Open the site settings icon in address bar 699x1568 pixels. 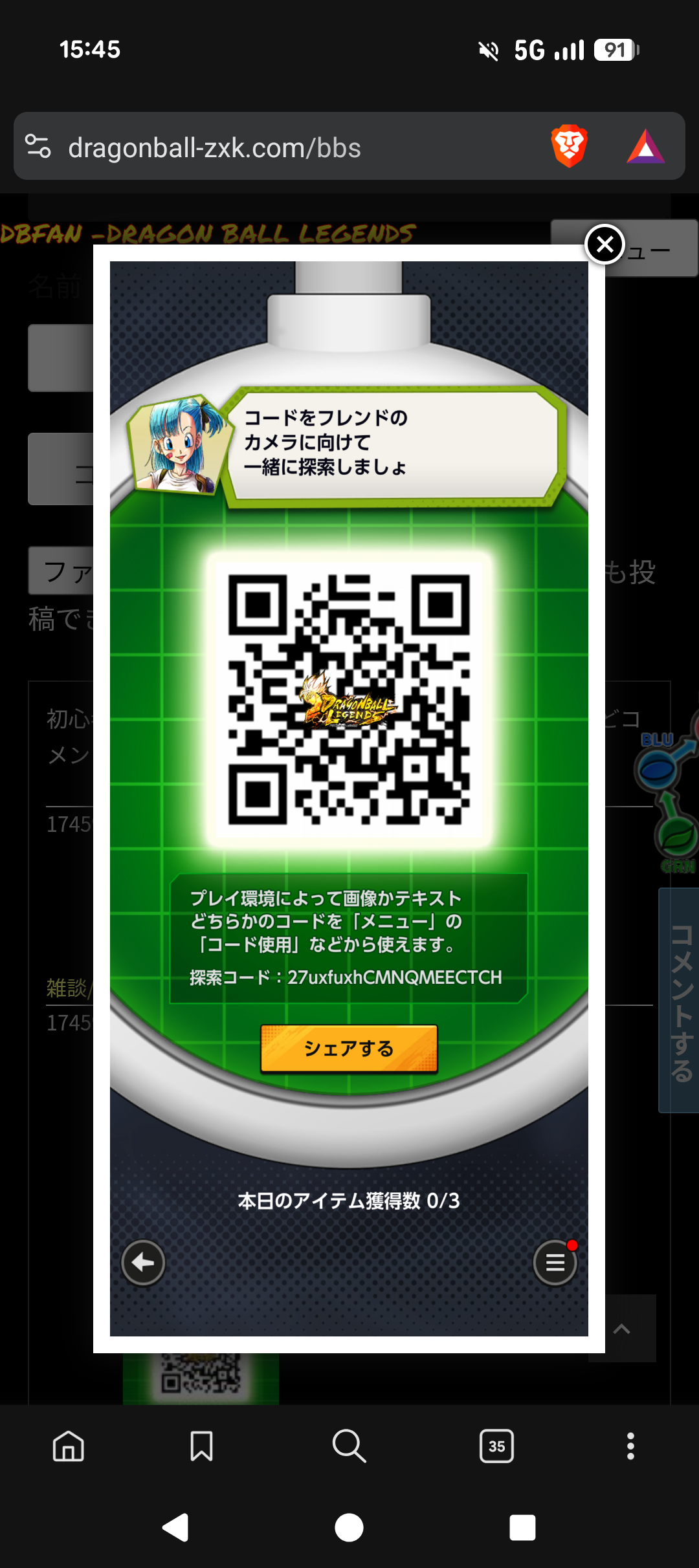(38, 146)
